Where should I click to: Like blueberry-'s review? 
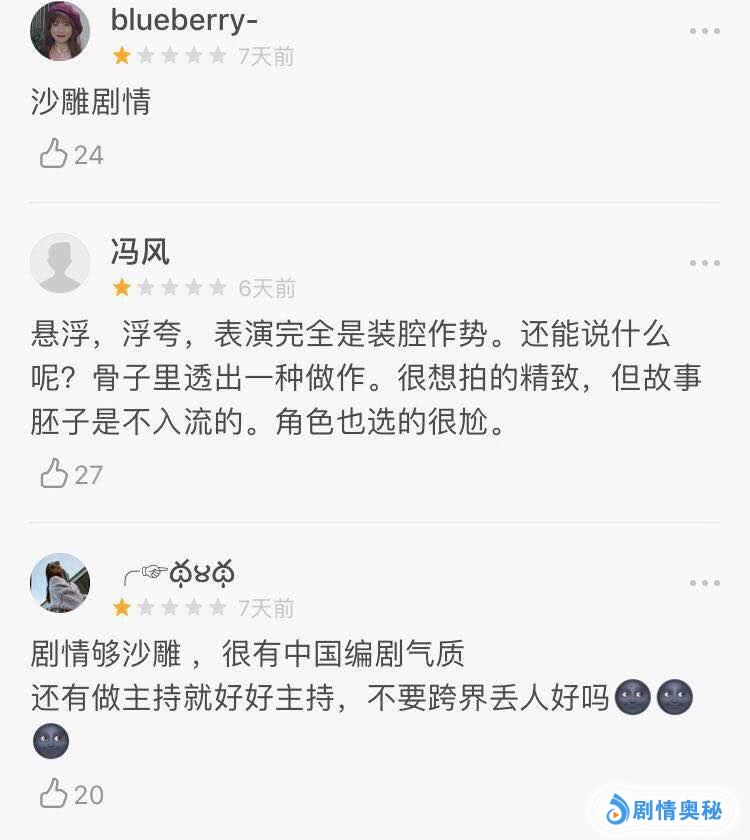54,154
